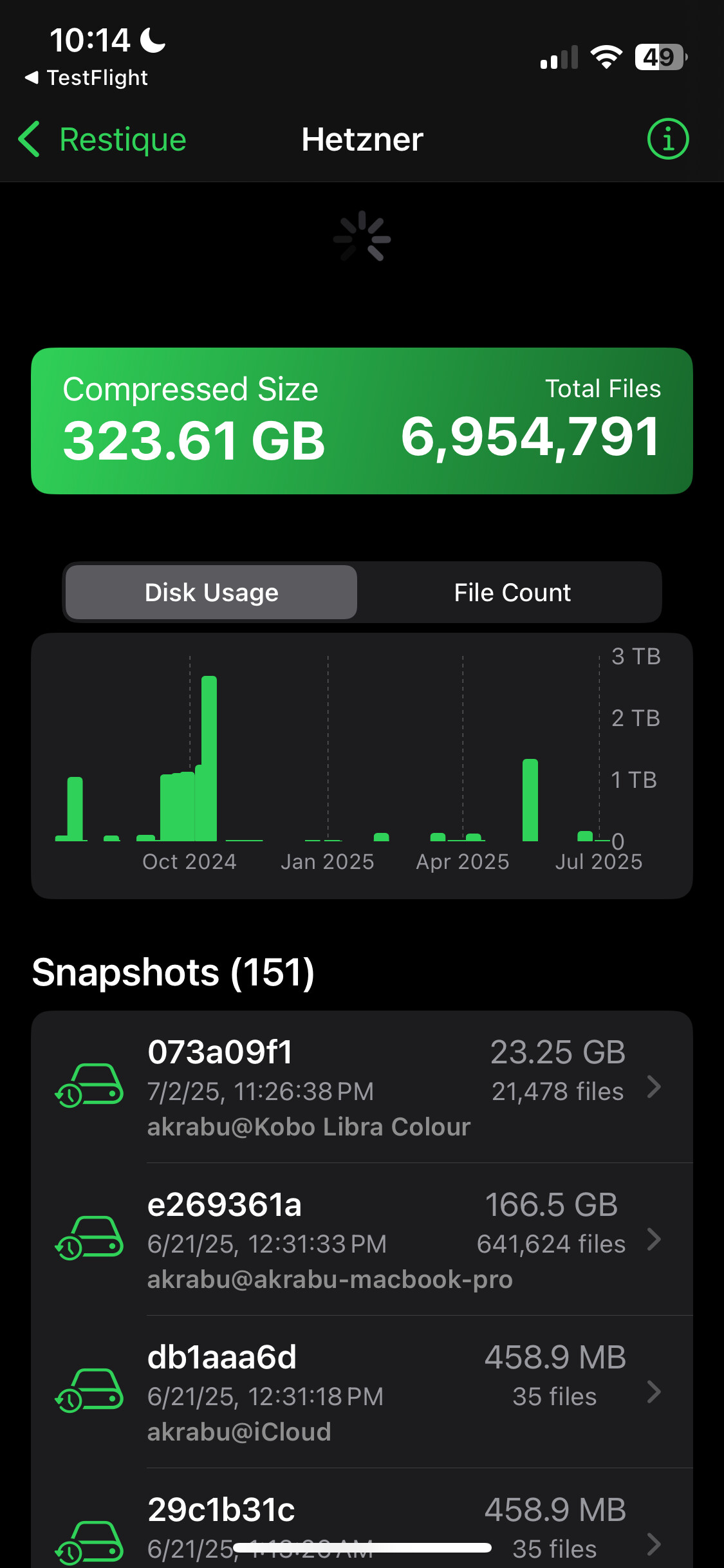
Task: Switch to the File Count tab
Action: coord(512,592)
